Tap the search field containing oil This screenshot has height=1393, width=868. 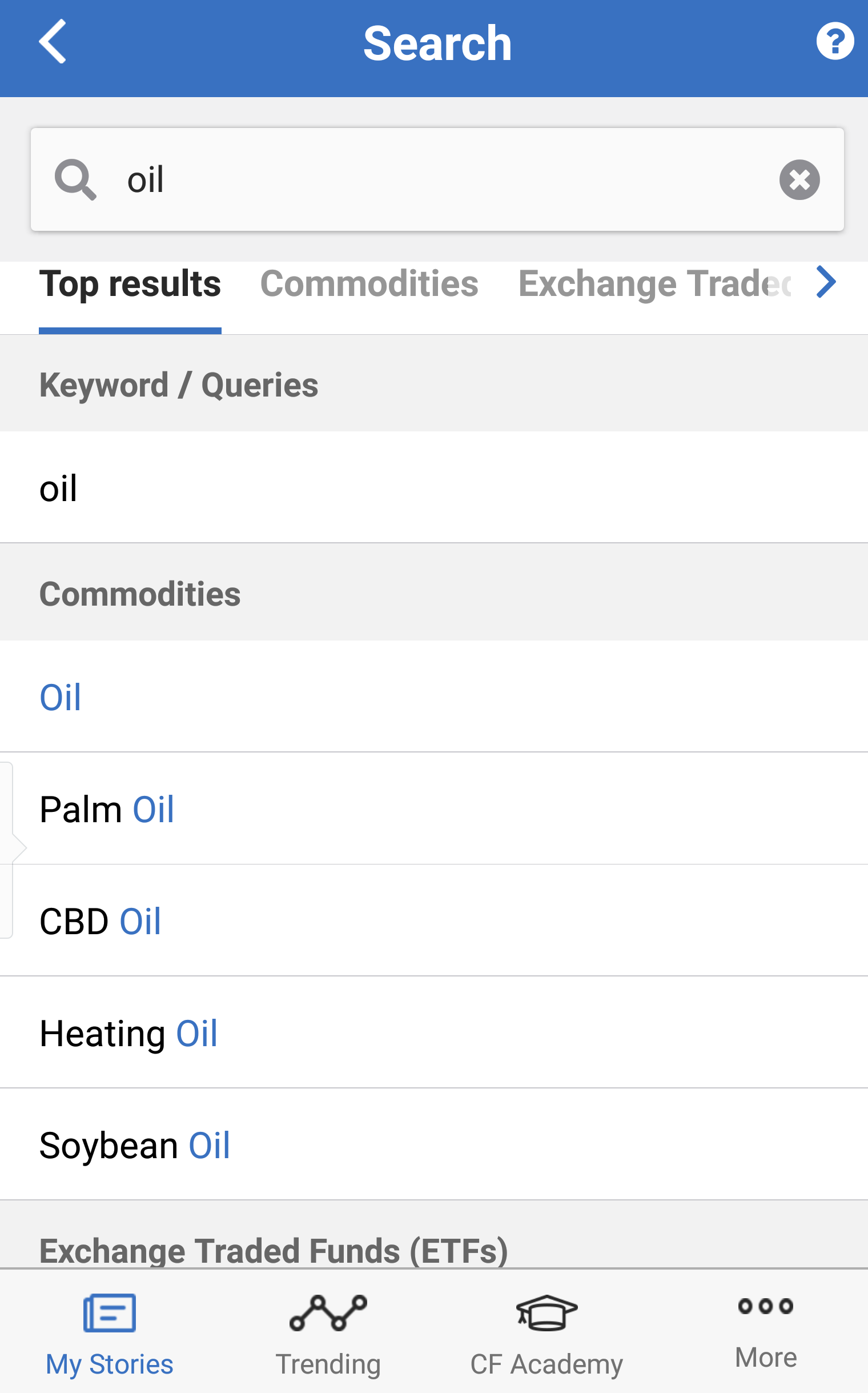pos(437,179)
